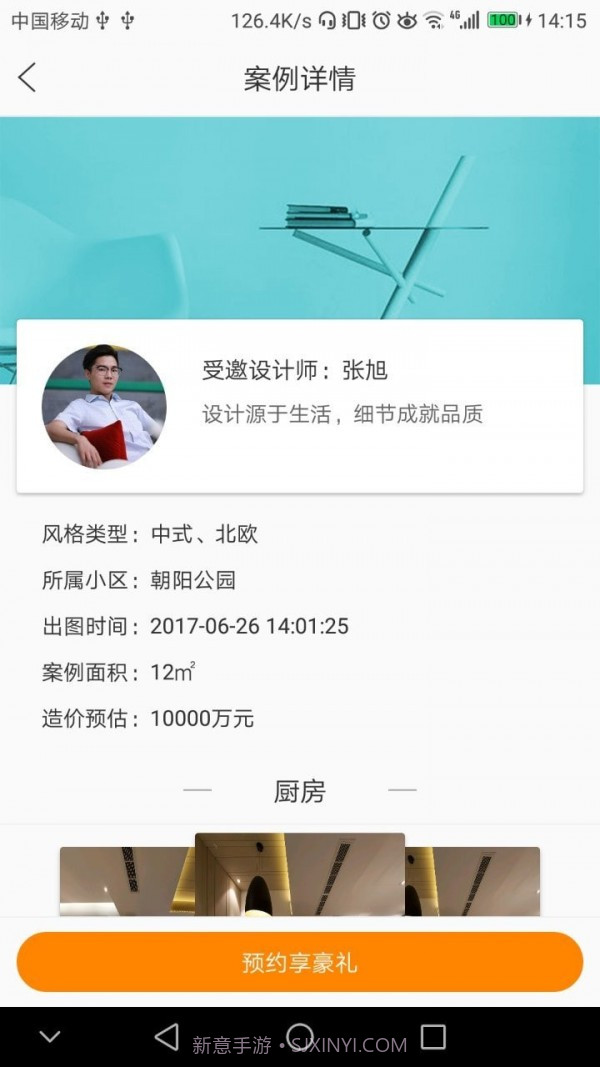Screen dimensions: 600x1067
Task: Open designer 张旭's profile card
Action: pyautogui.click(x=299, y=405)
